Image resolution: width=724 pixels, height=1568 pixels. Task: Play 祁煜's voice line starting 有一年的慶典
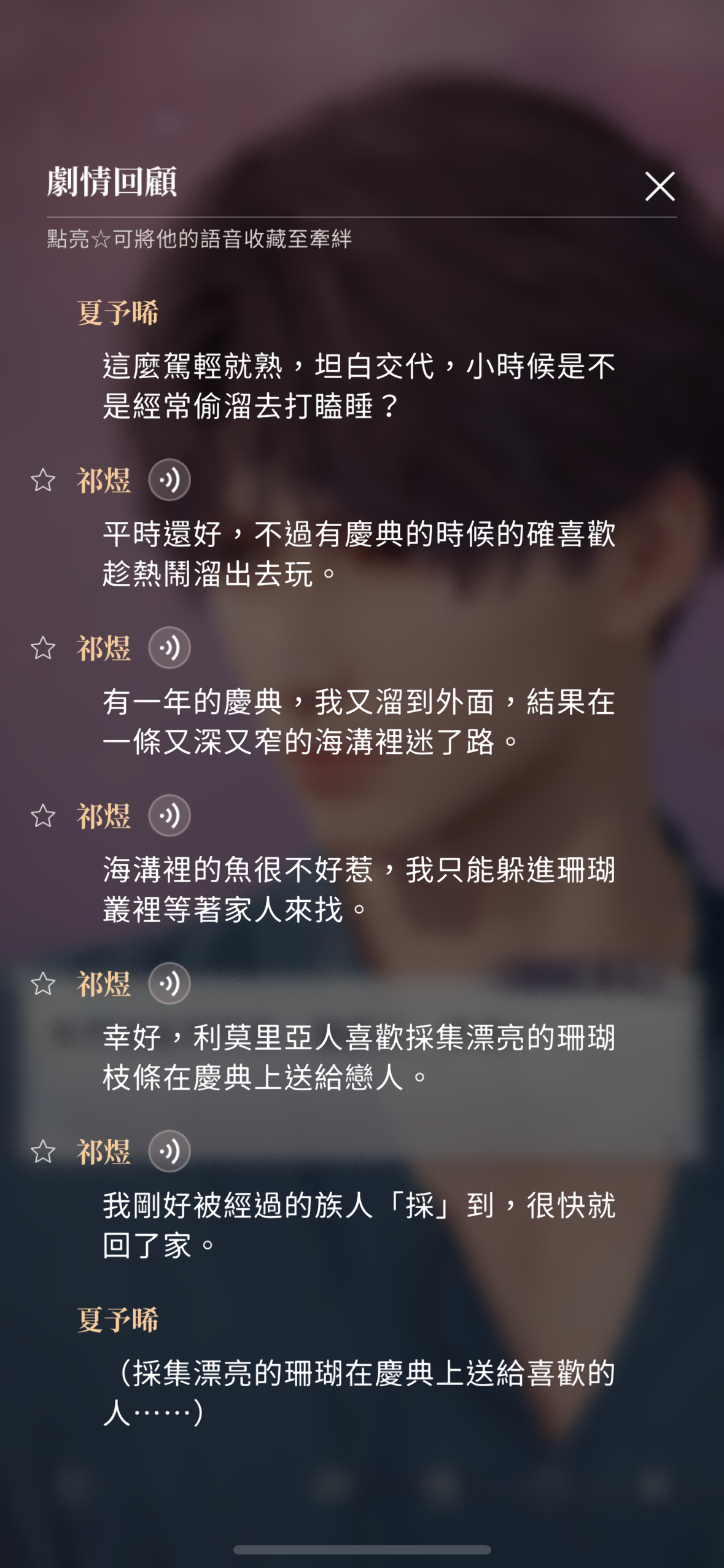click(169, 648)
